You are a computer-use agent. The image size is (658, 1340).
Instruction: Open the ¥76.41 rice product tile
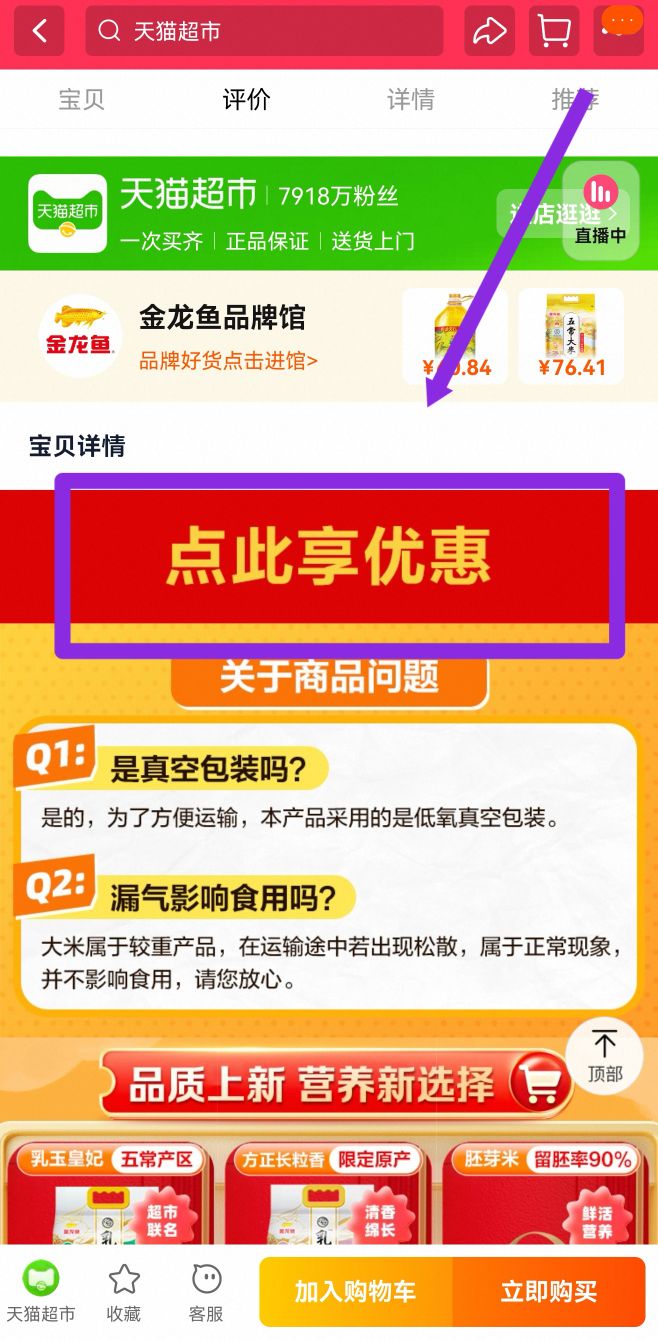tap(572, 336)
